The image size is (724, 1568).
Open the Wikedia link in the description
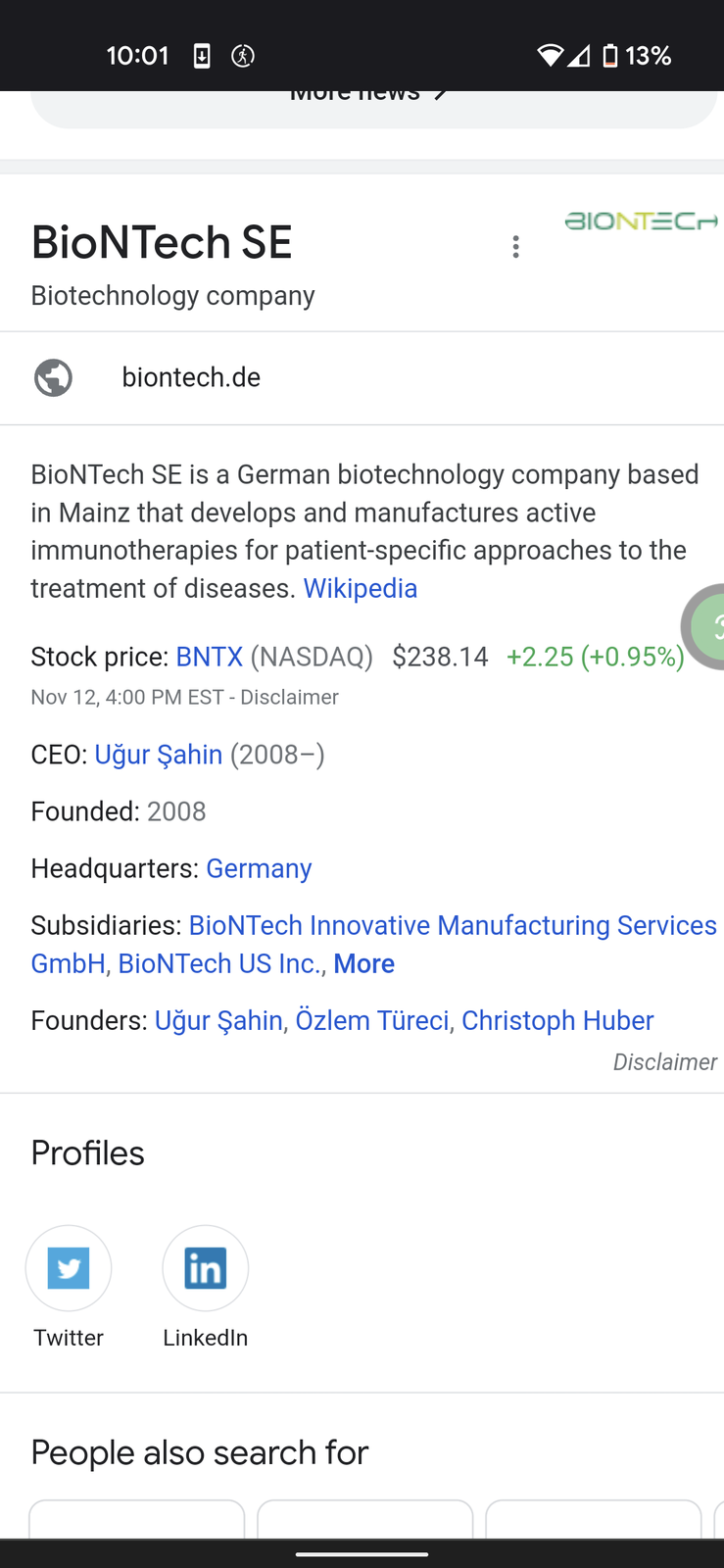(x=361, y=588)
